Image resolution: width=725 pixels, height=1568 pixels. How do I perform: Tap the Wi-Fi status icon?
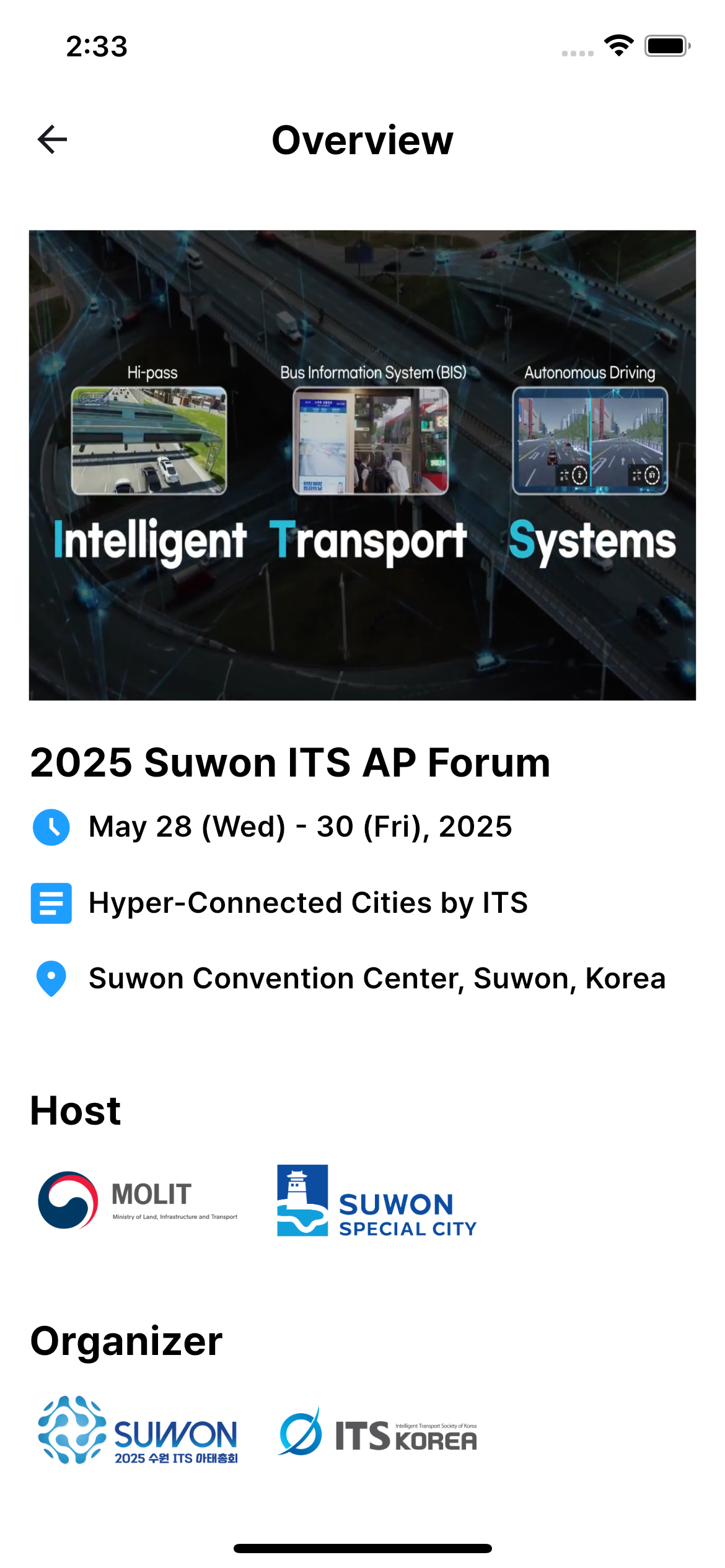pos(617,45)
